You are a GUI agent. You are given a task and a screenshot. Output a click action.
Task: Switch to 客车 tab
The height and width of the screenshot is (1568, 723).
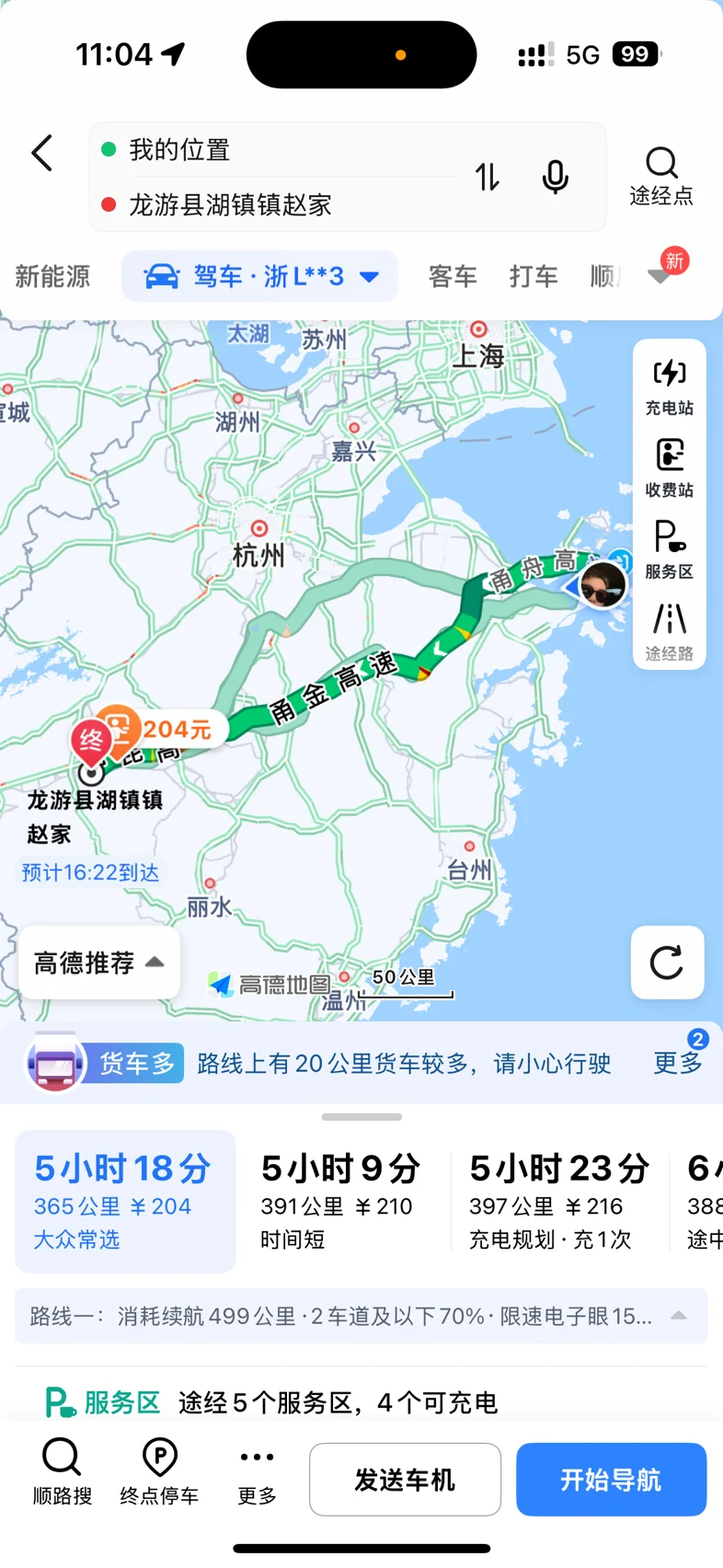(x=453, y=276)
